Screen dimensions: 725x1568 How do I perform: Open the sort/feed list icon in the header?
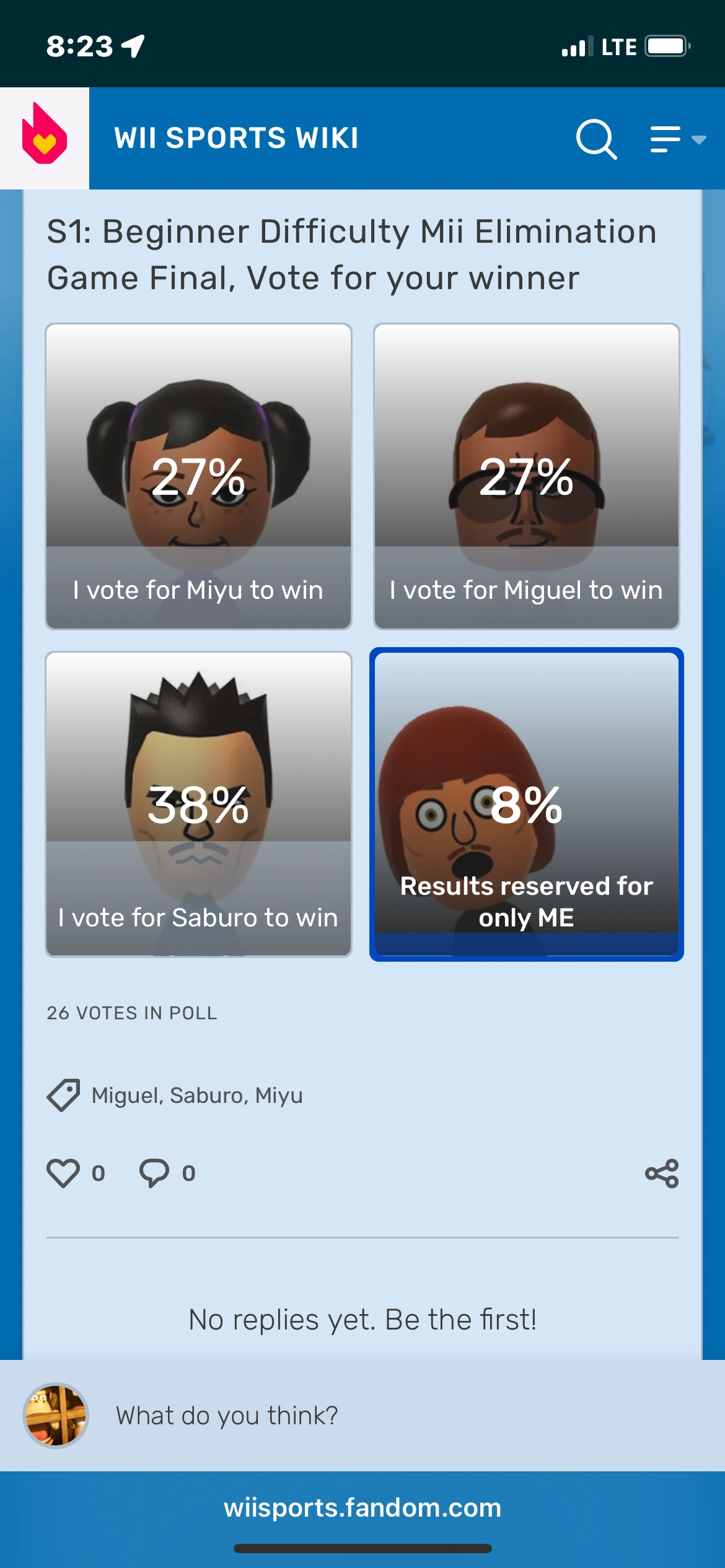(x=666, y=139)
